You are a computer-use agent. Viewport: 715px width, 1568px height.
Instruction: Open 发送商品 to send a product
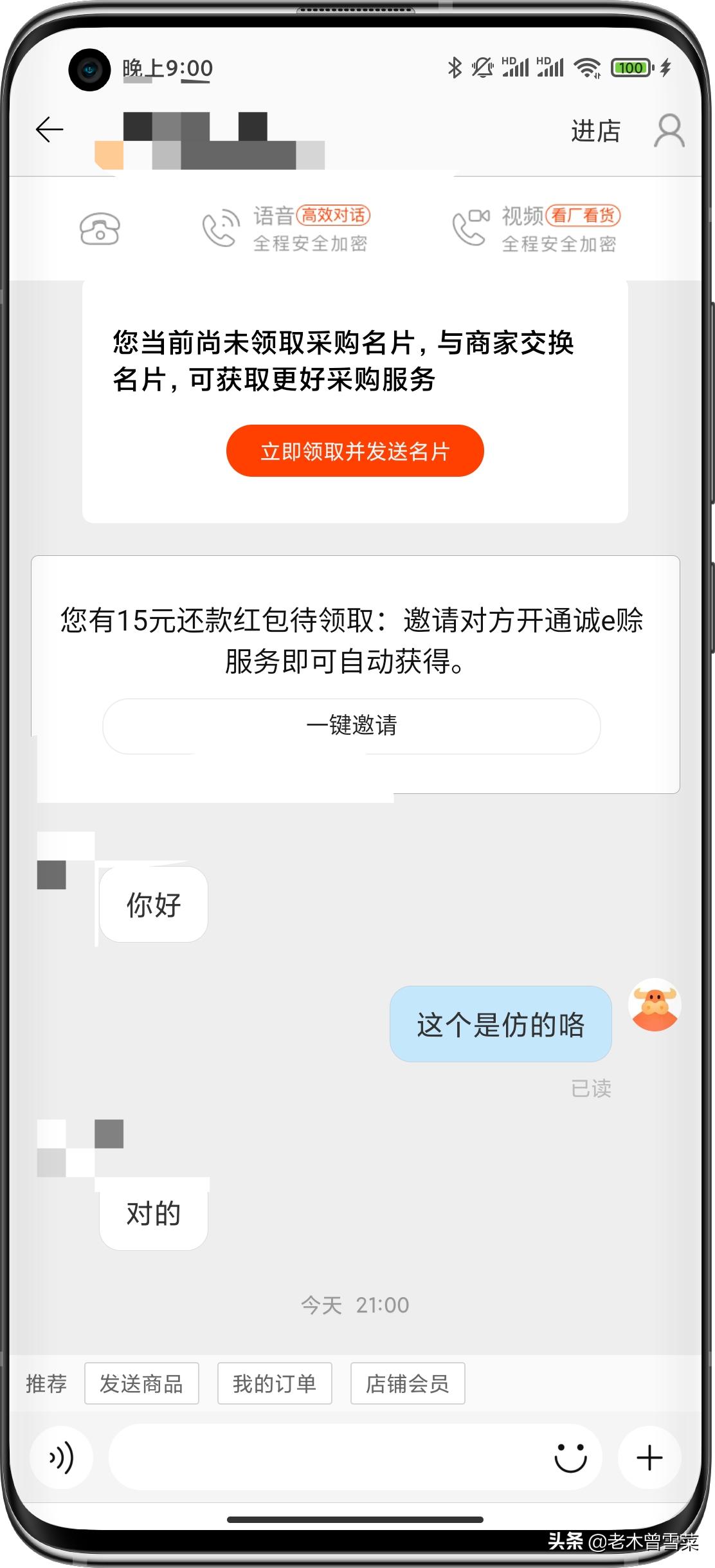coord(141,1382)
